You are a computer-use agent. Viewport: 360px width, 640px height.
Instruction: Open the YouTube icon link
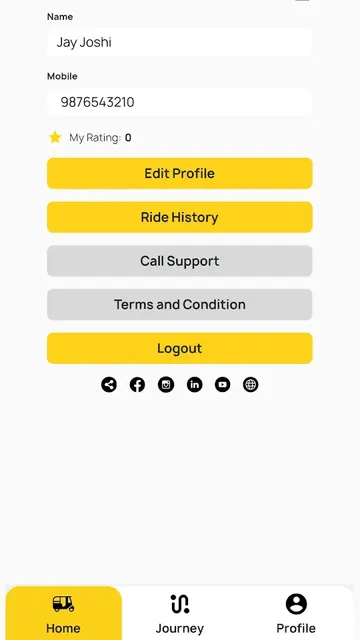tap(222, 384)
